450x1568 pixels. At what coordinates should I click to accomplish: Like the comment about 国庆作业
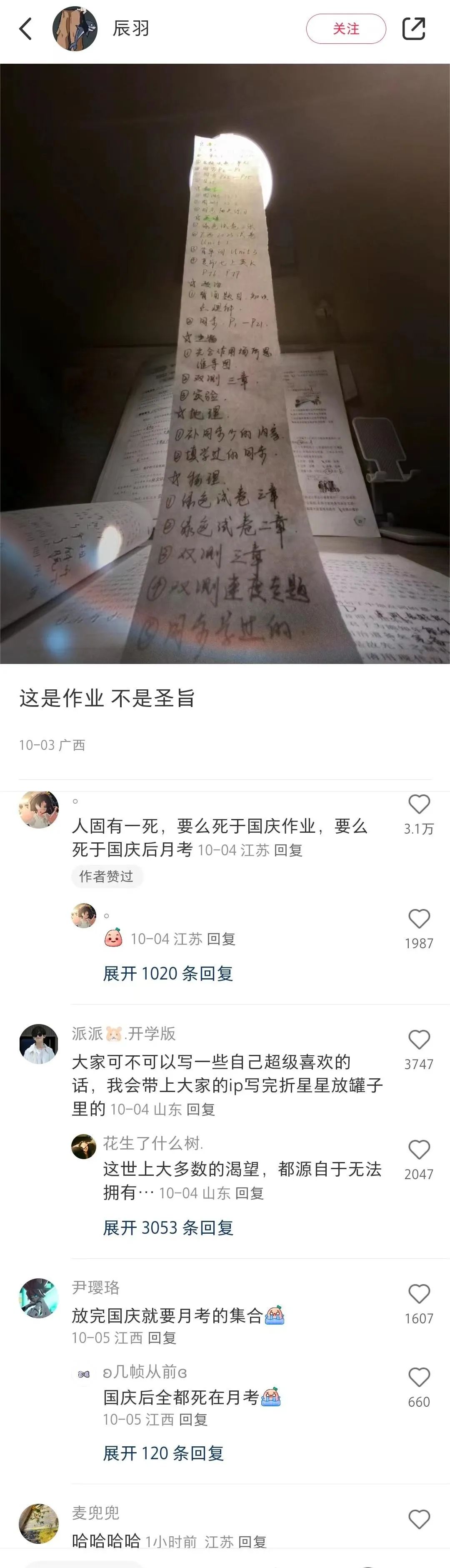click(x=418, y=804)
